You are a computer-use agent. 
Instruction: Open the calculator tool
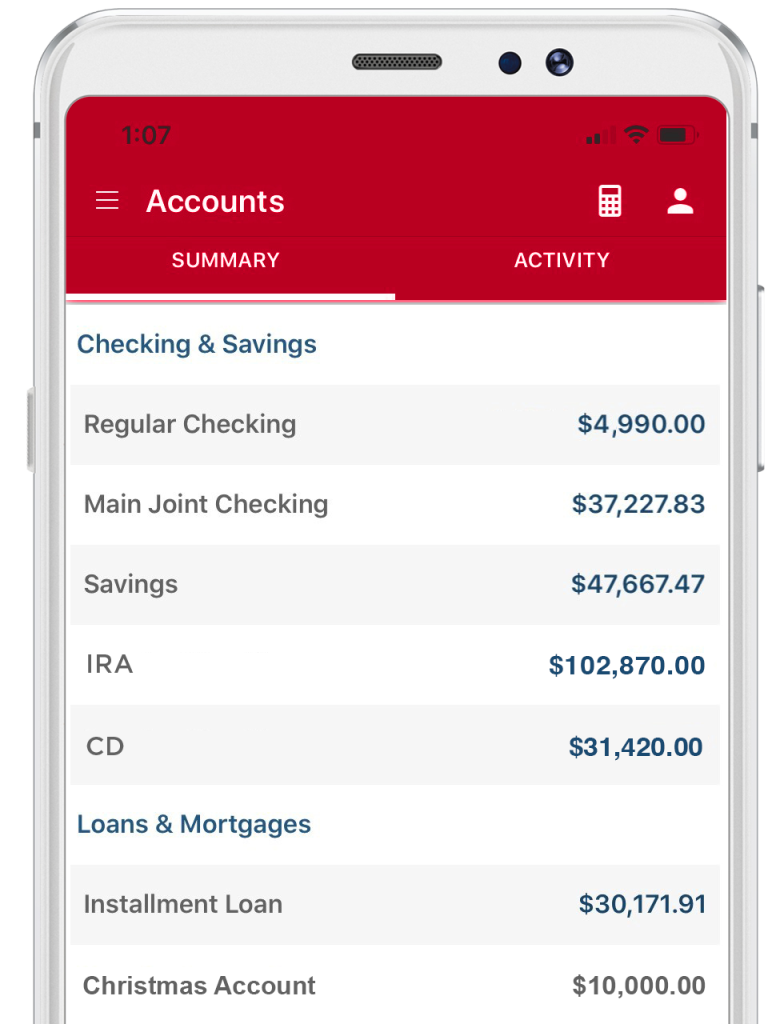coord(609,200)
